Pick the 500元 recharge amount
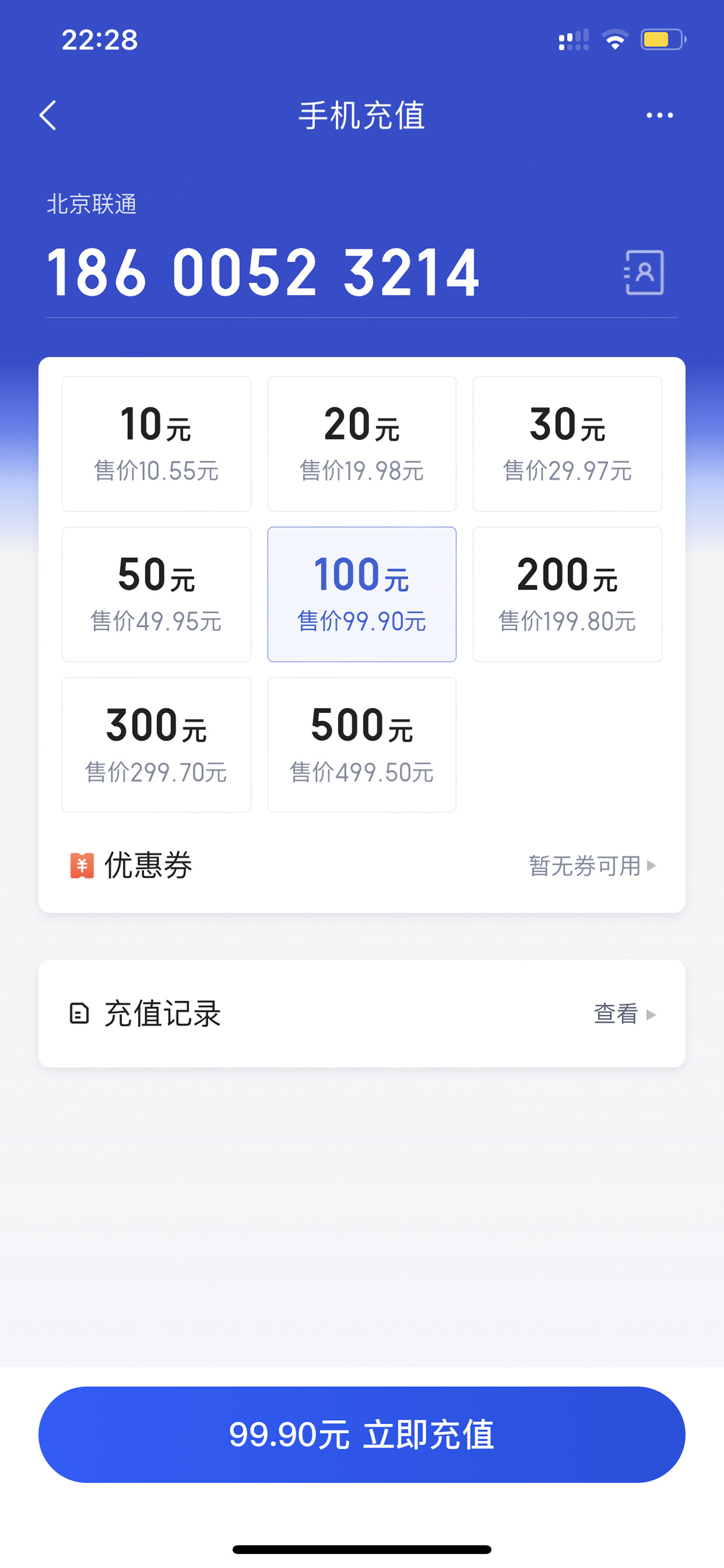 (x=362, y=744)
